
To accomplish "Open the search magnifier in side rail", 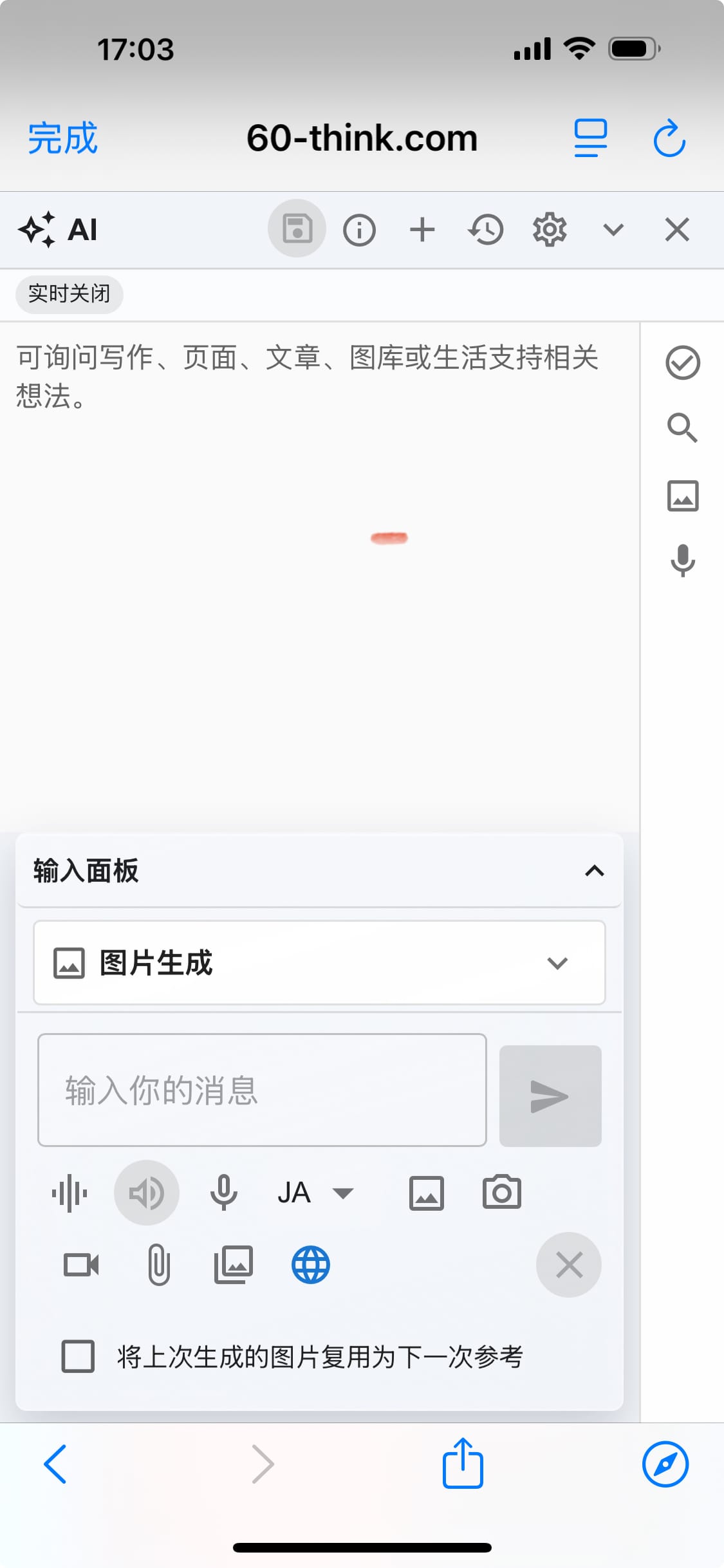I will coord(682,428).
